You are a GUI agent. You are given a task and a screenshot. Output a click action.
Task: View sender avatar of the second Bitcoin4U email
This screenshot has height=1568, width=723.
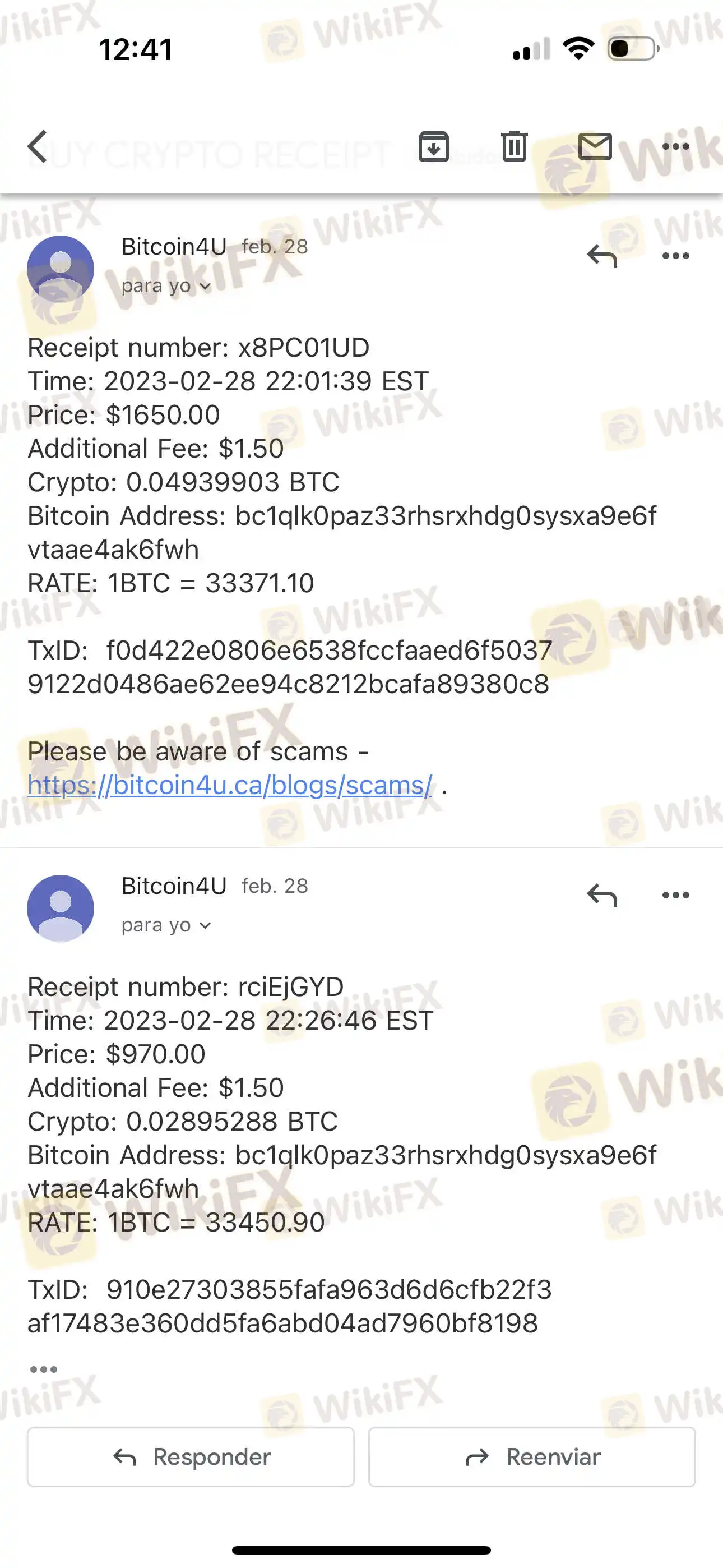tap(61, 908)
